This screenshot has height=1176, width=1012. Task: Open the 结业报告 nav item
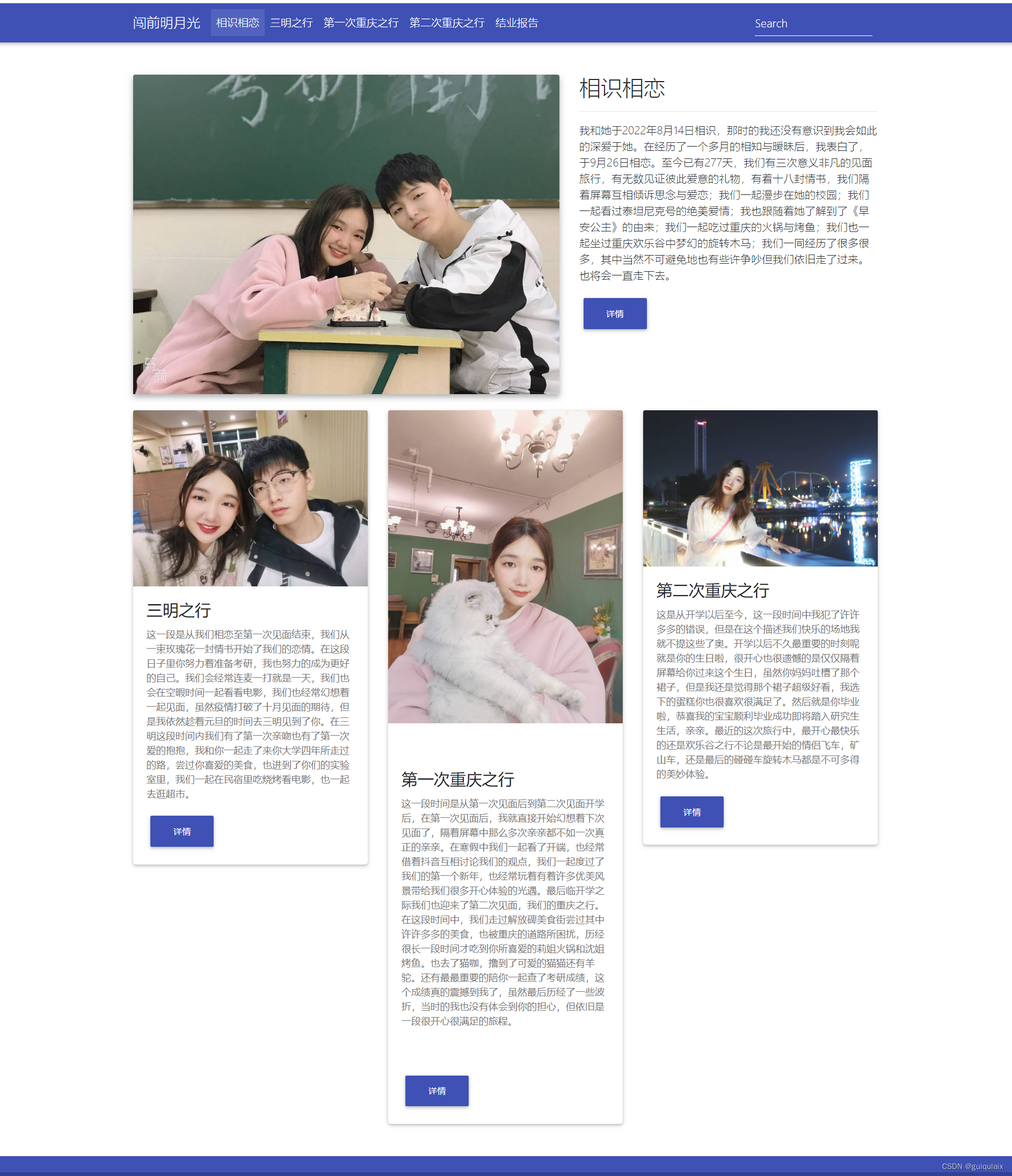point(516,23)
